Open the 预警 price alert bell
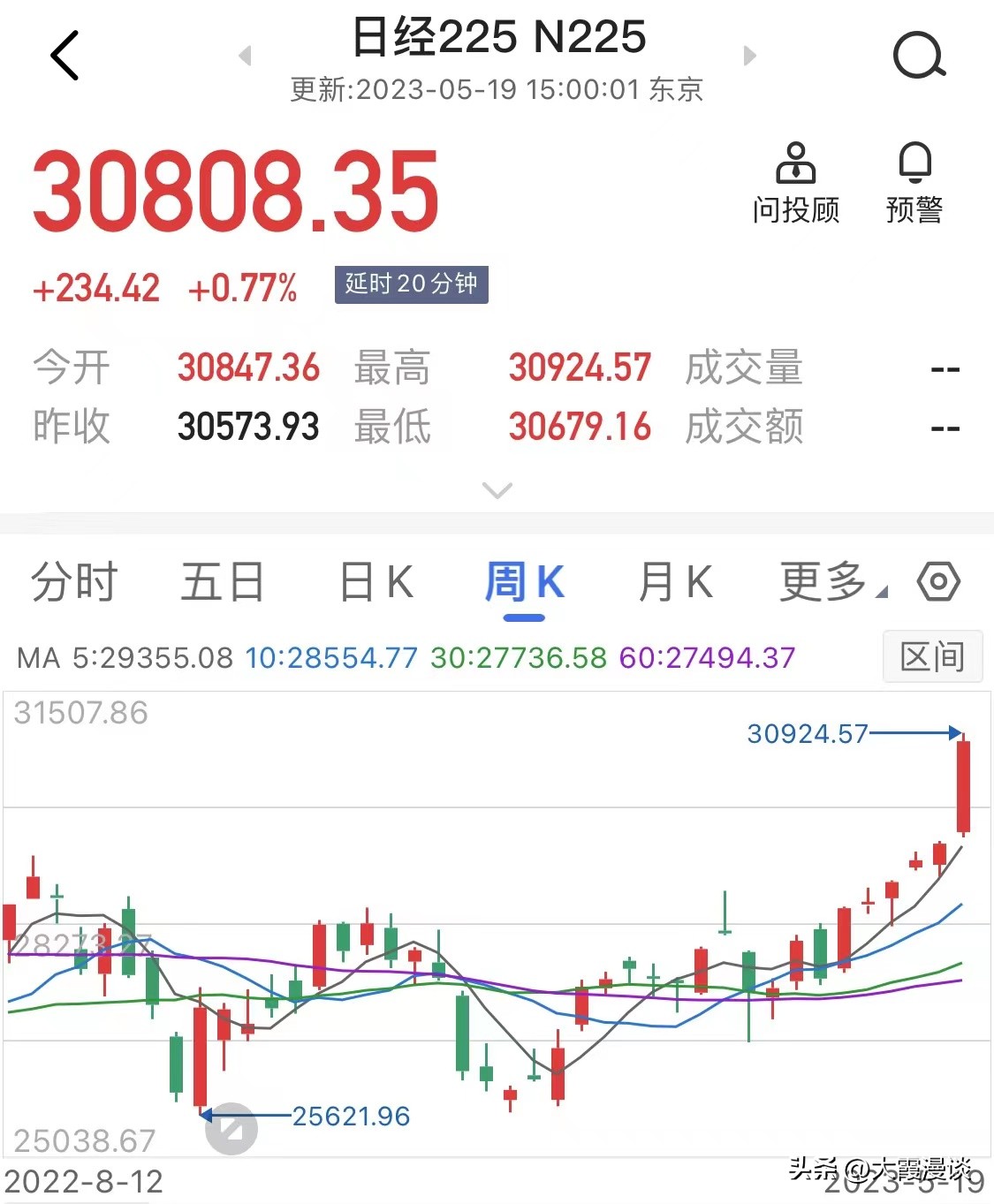The image size is (994, 1204). [x=914, y=181]
